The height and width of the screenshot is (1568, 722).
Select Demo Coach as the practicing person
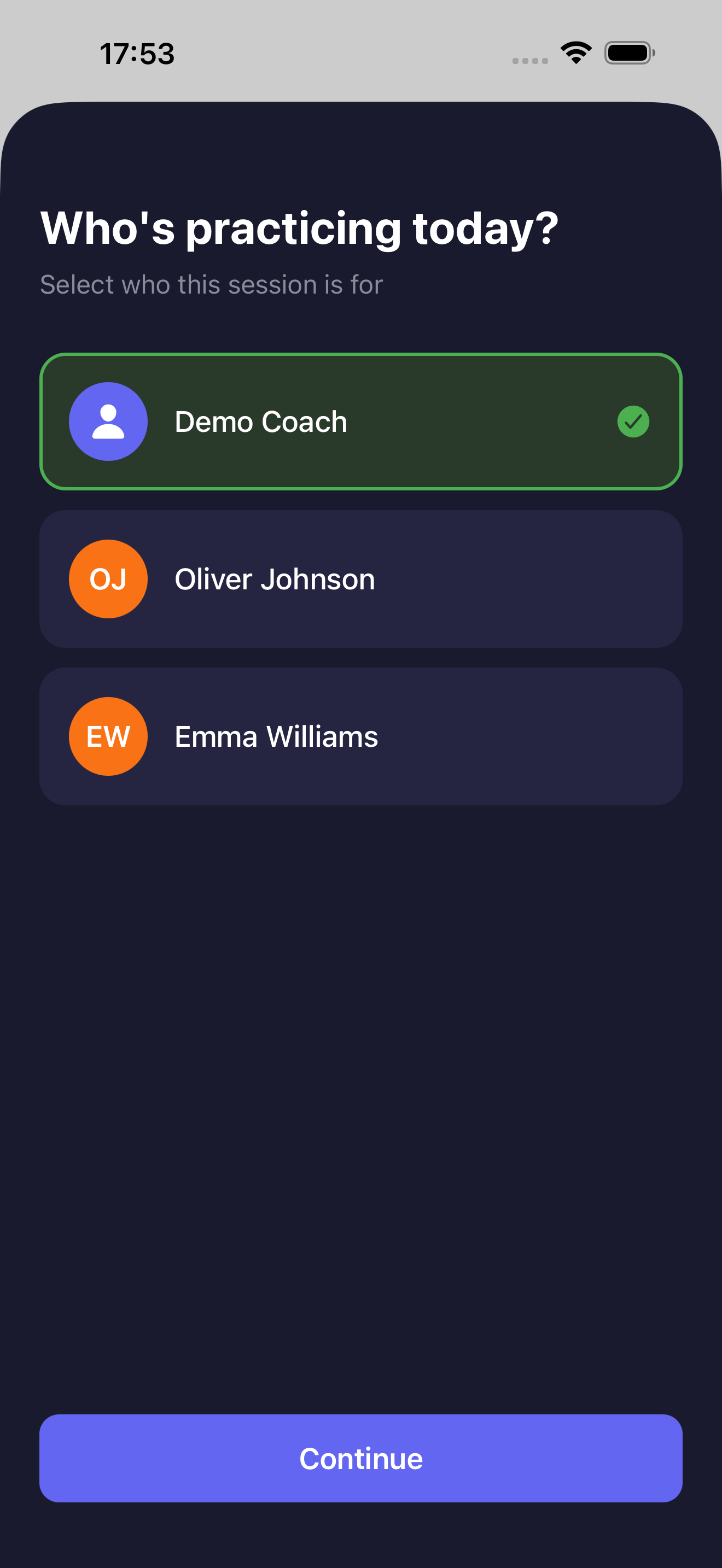(360, 421)
